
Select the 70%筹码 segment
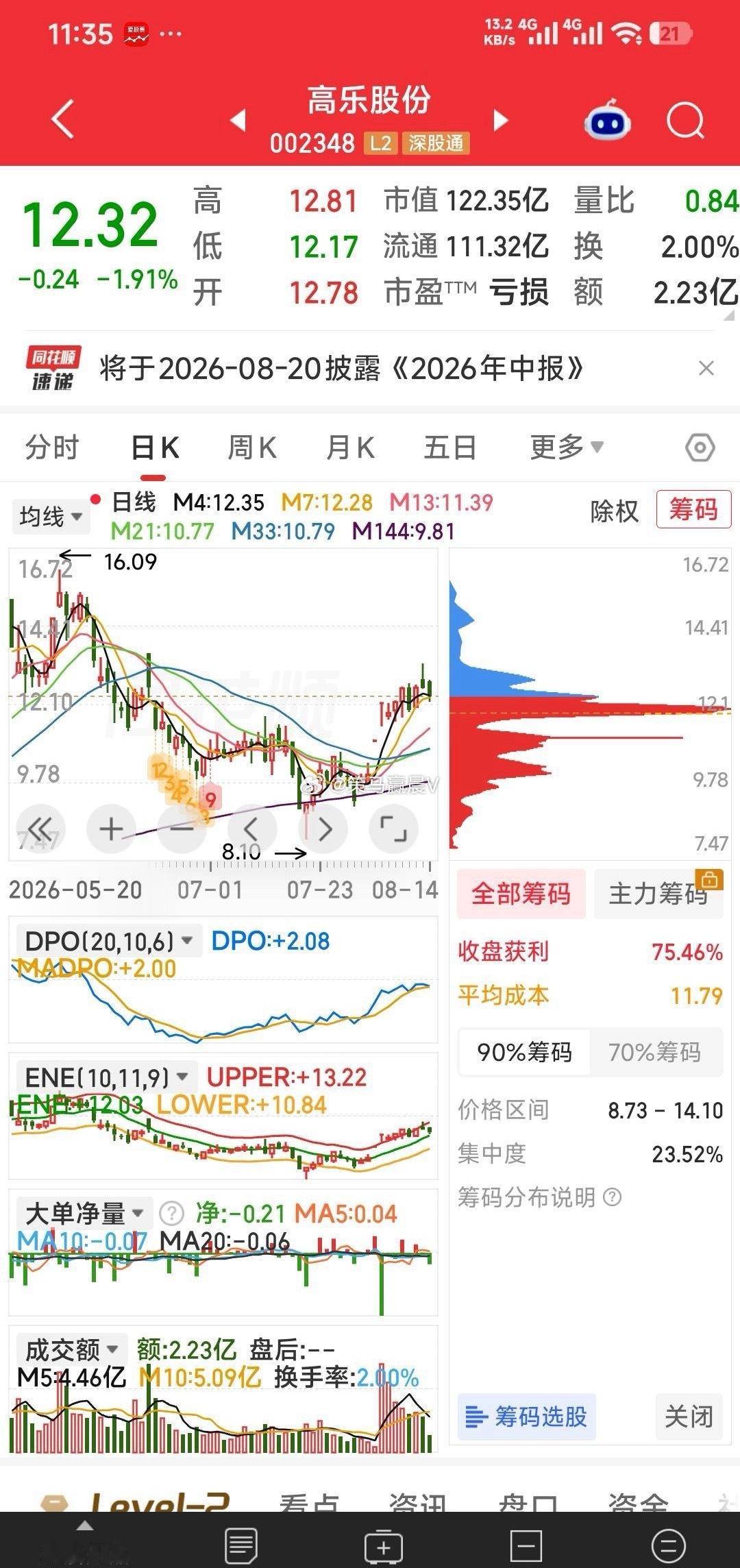coord(655,1052)
